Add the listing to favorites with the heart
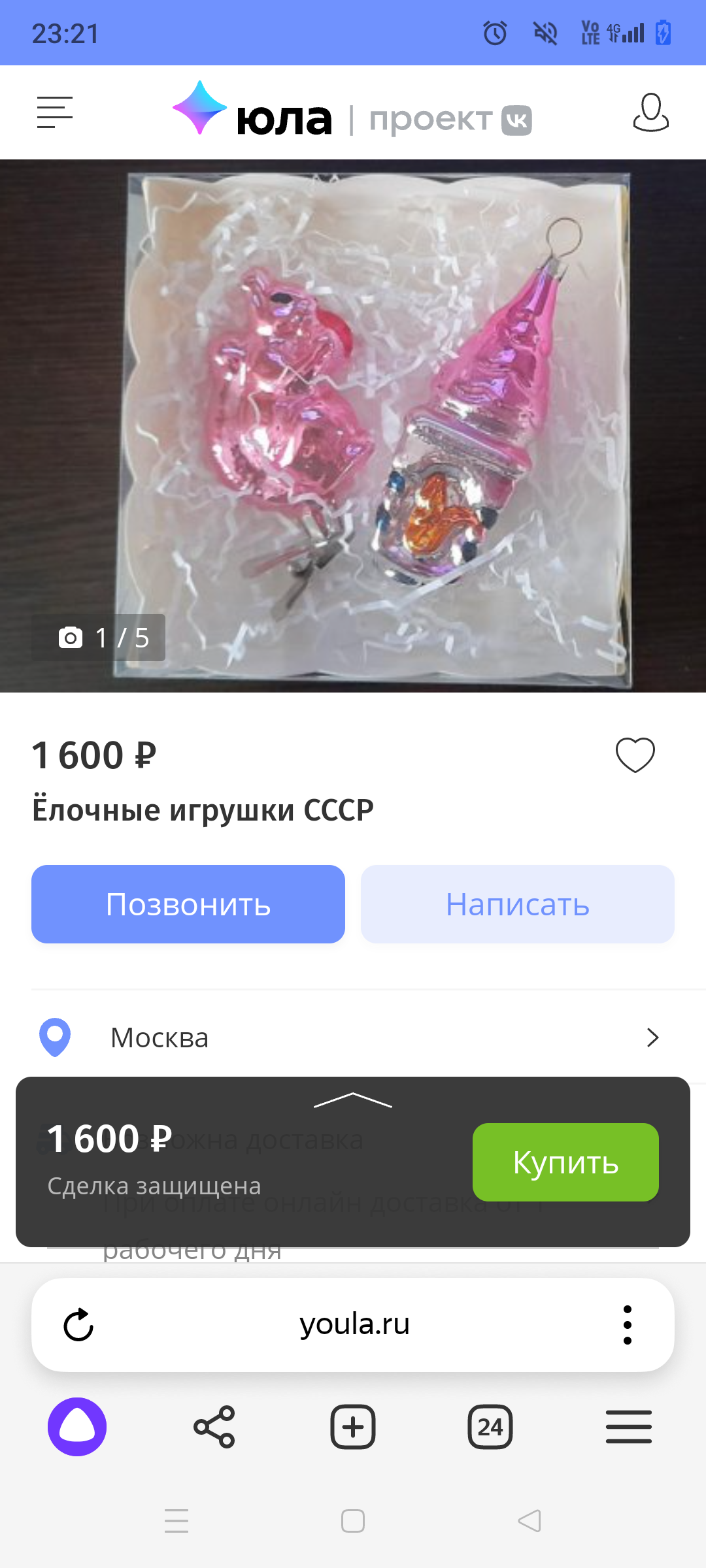Viewport: 706px width, 1568px height. tap(635, 755)
